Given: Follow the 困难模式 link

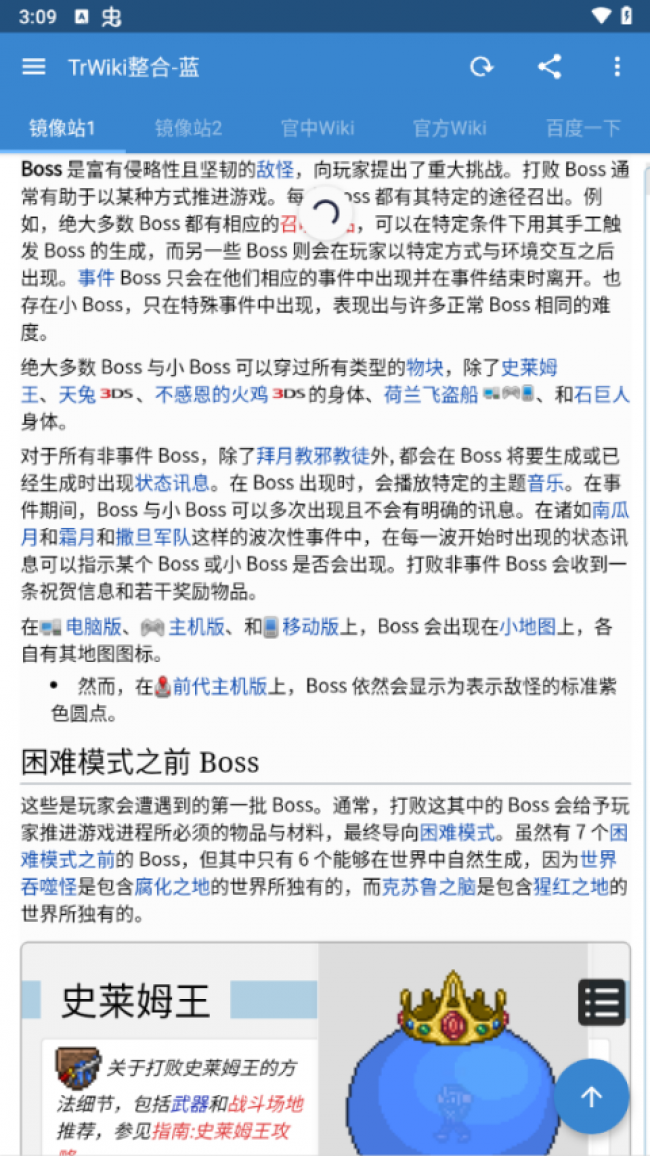Looking at the screenshot, I should coord(457,832).
